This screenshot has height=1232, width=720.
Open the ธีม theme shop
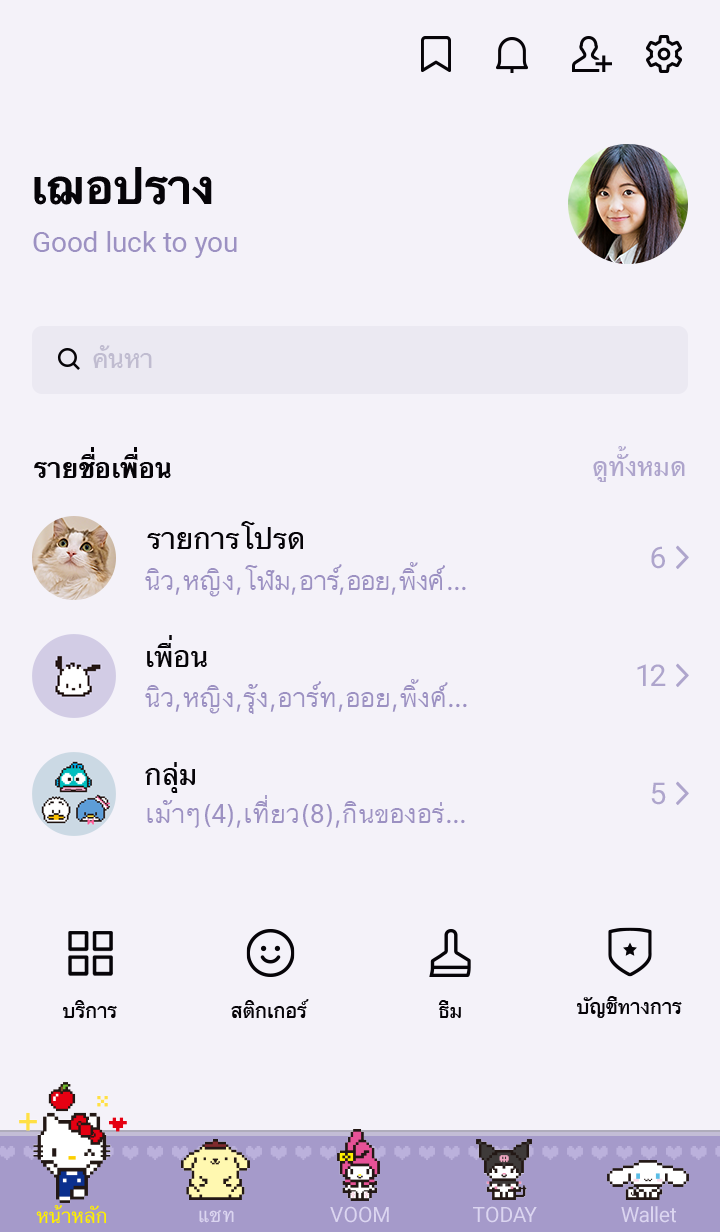tap(450, 973)
